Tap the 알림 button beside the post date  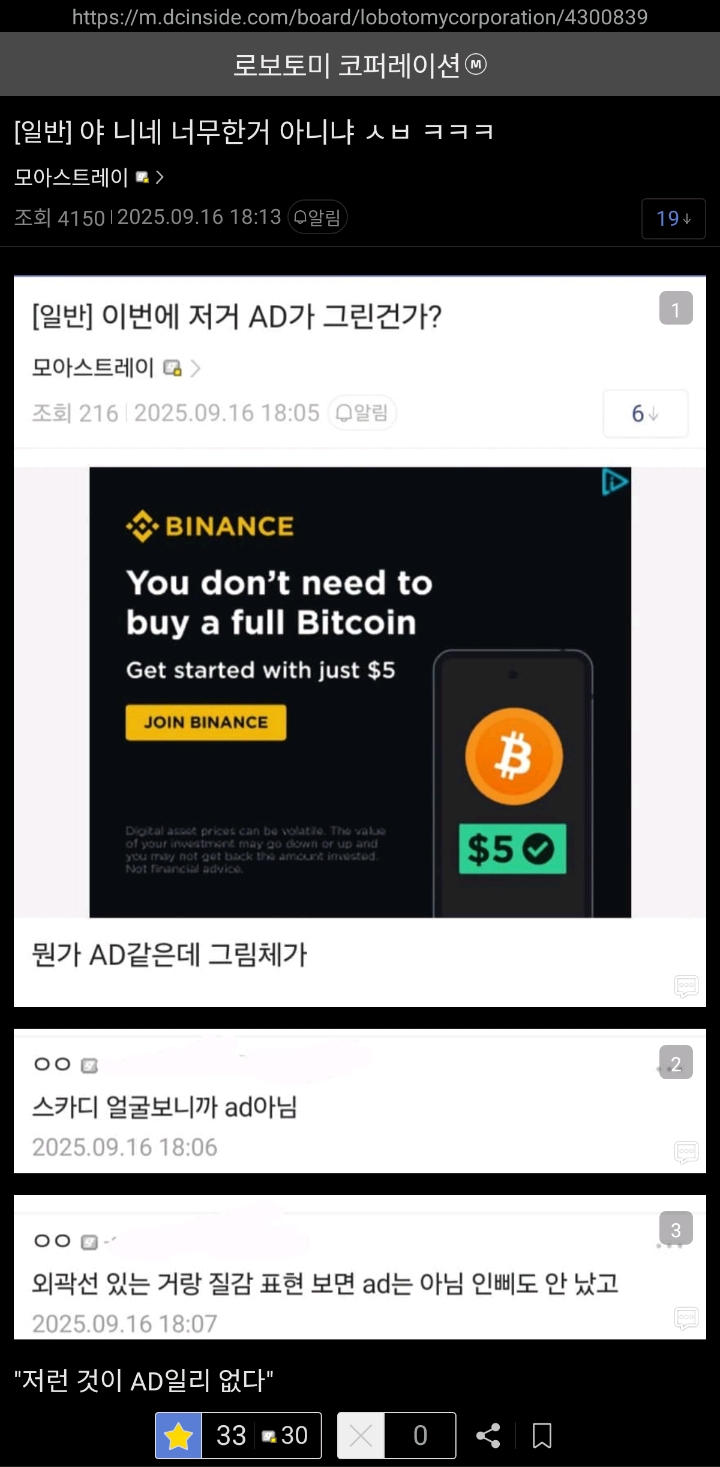tap(317, 217)
